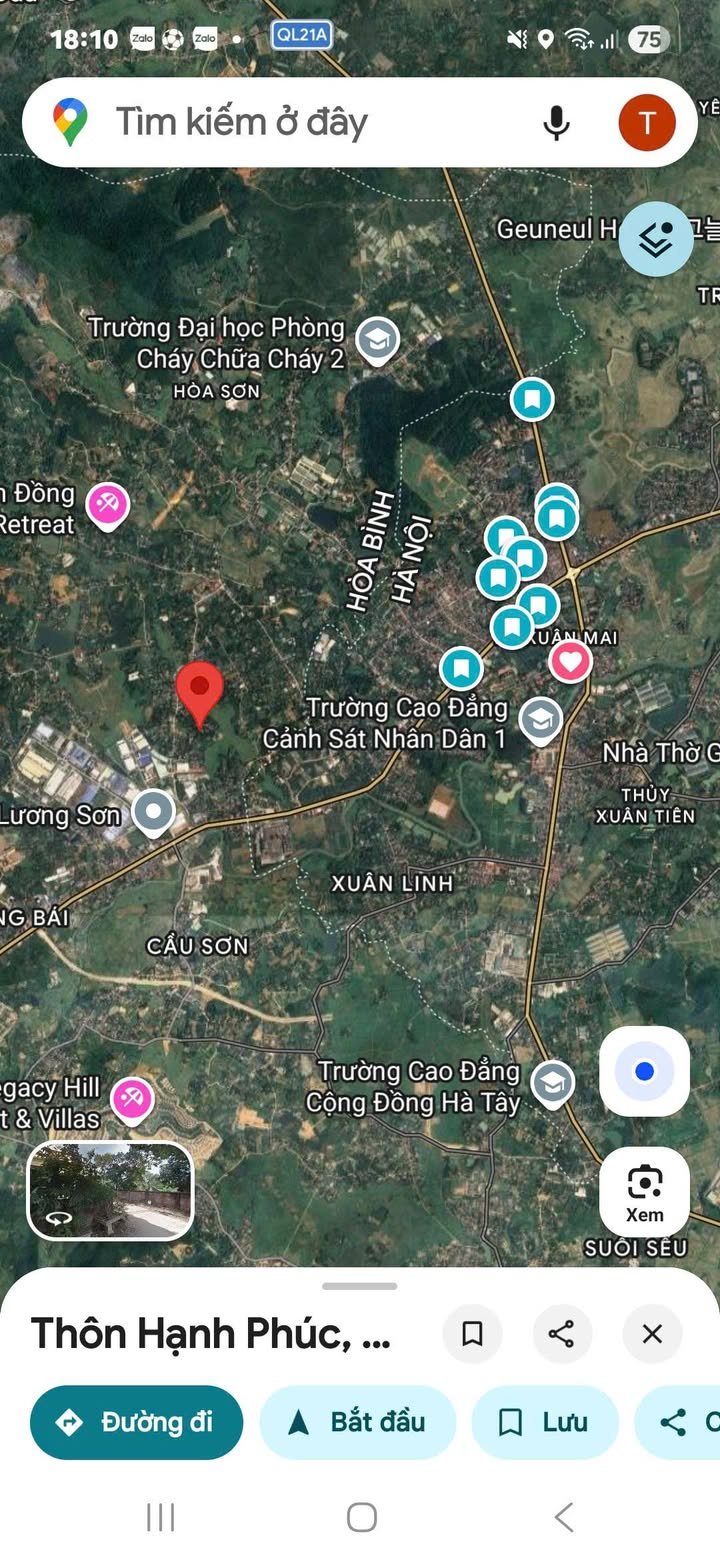The image size is (720, 1560).
Task: Open the map layers selector
Action: pyautogui.click(x=656, y=239)
